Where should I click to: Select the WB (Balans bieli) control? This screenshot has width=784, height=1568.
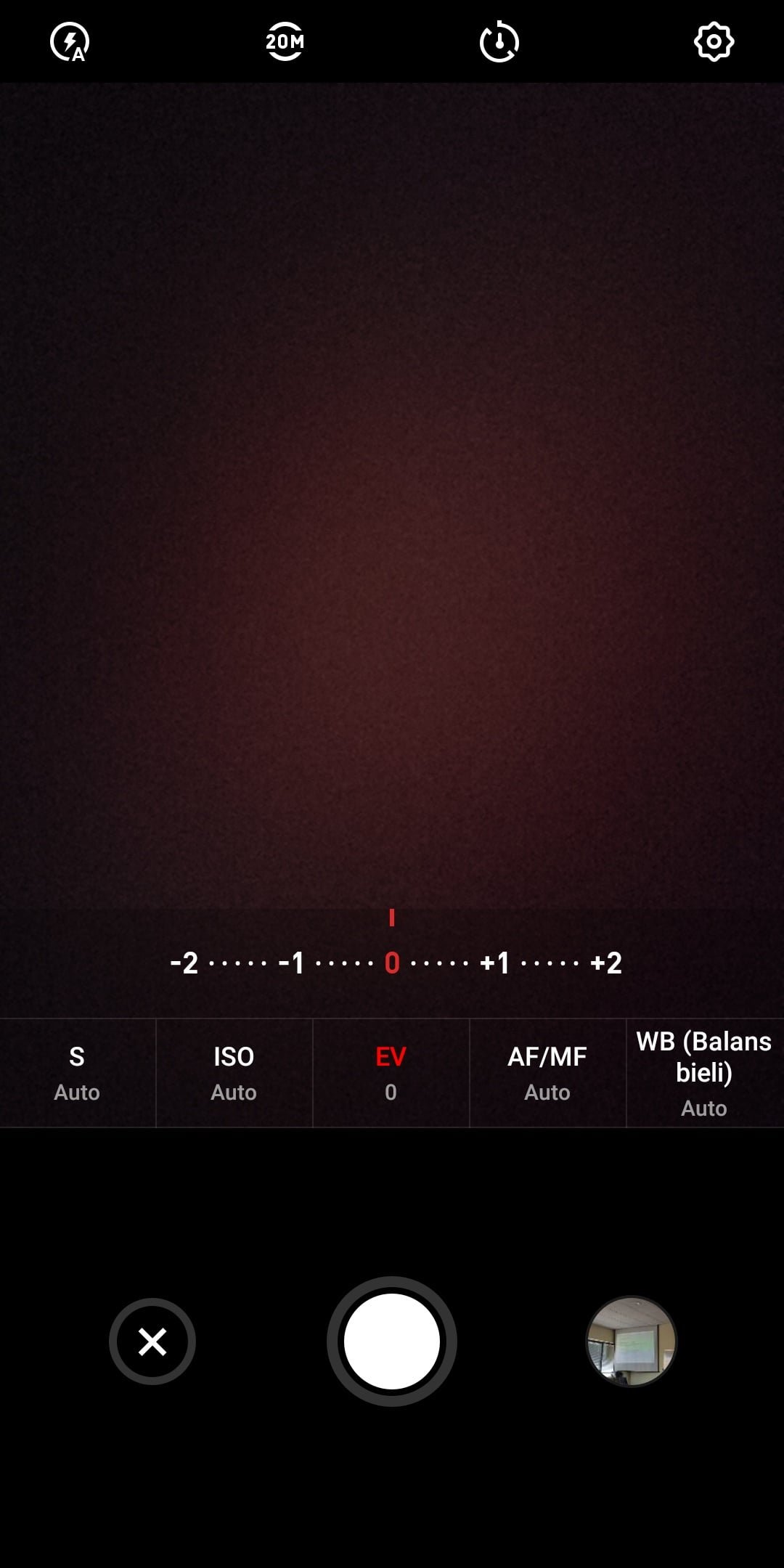click(x=705, y=1073)
